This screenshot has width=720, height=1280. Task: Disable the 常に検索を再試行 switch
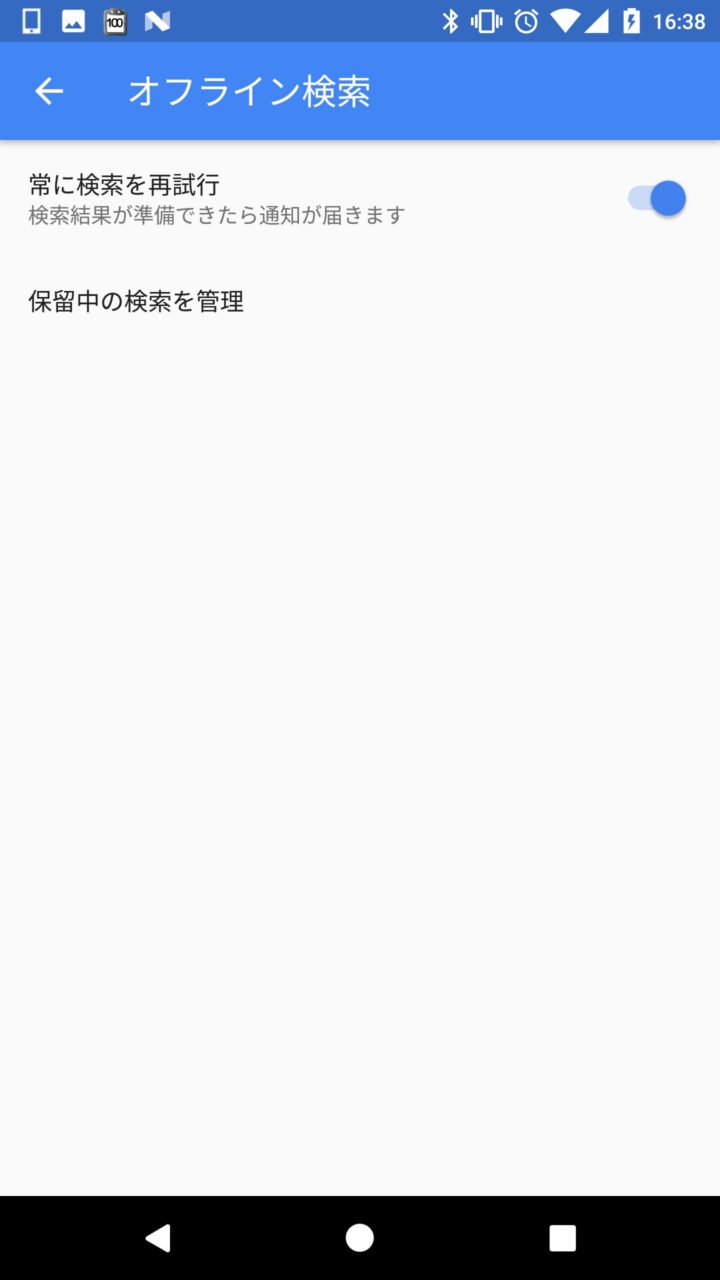(x=657, y=198)
